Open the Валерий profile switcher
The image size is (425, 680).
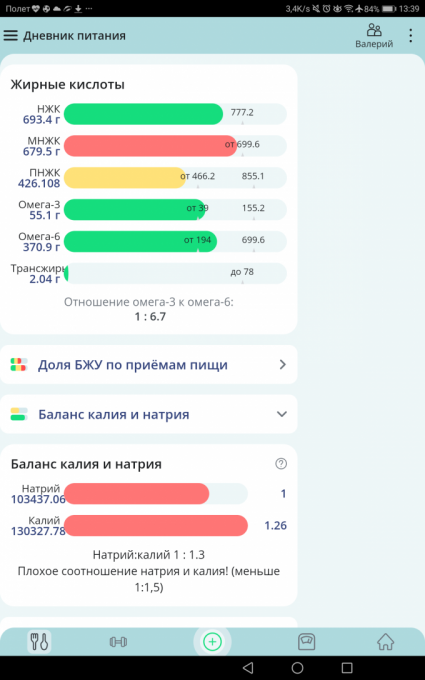coord(374,36)
